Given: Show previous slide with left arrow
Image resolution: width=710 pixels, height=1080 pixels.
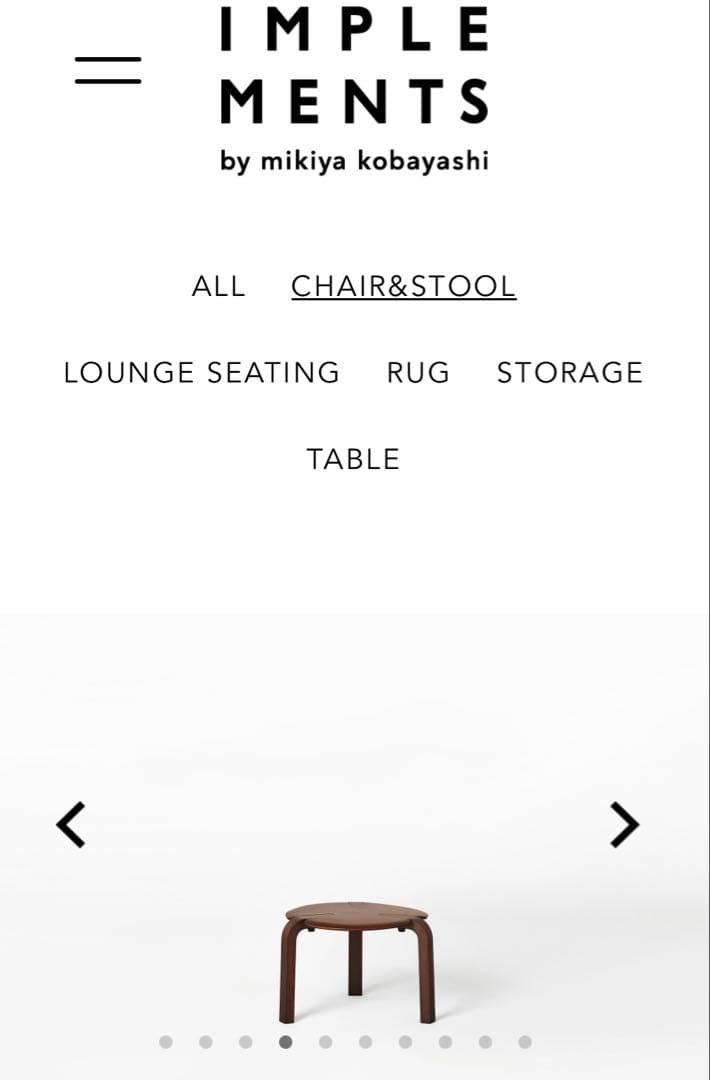Looking at the screenshot, I should (x=71, y=825).
